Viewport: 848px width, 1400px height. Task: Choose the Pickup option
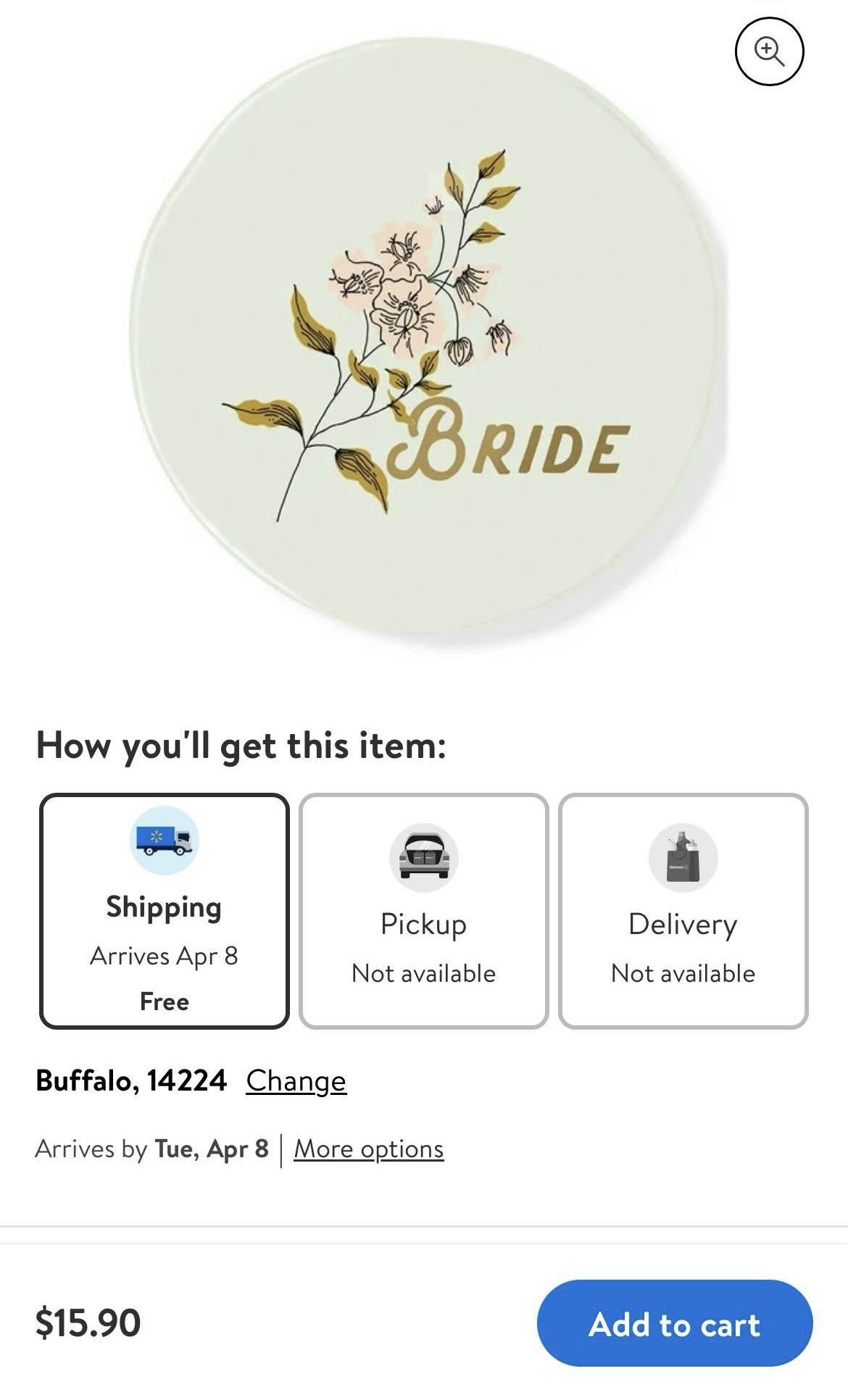point(423,911)
